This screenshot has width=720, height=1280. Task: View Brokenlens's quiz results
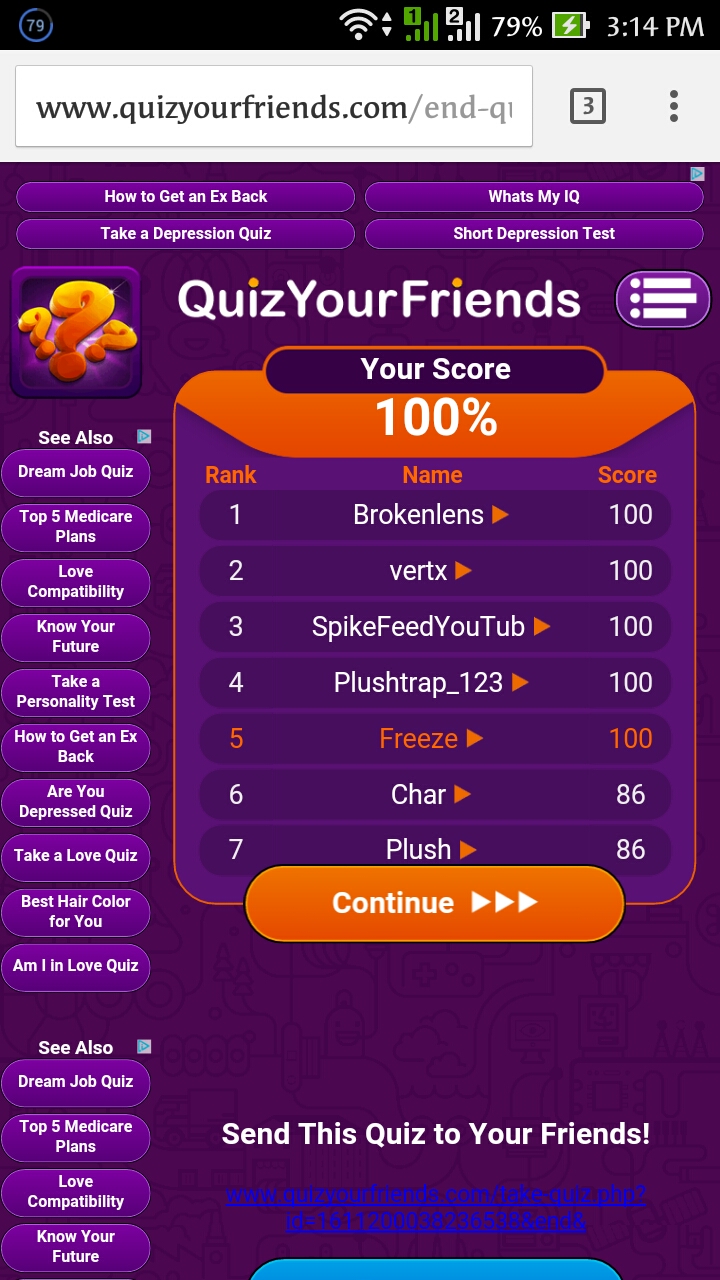click(435, 515)
